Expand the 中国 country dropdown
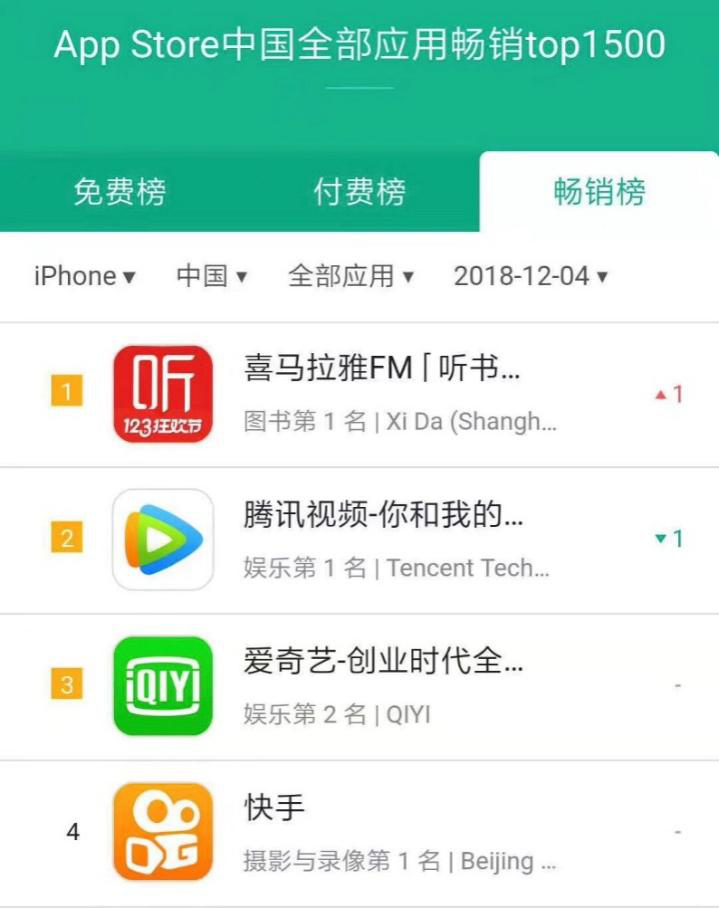719x908 pixels. click(x=212, y=276)
